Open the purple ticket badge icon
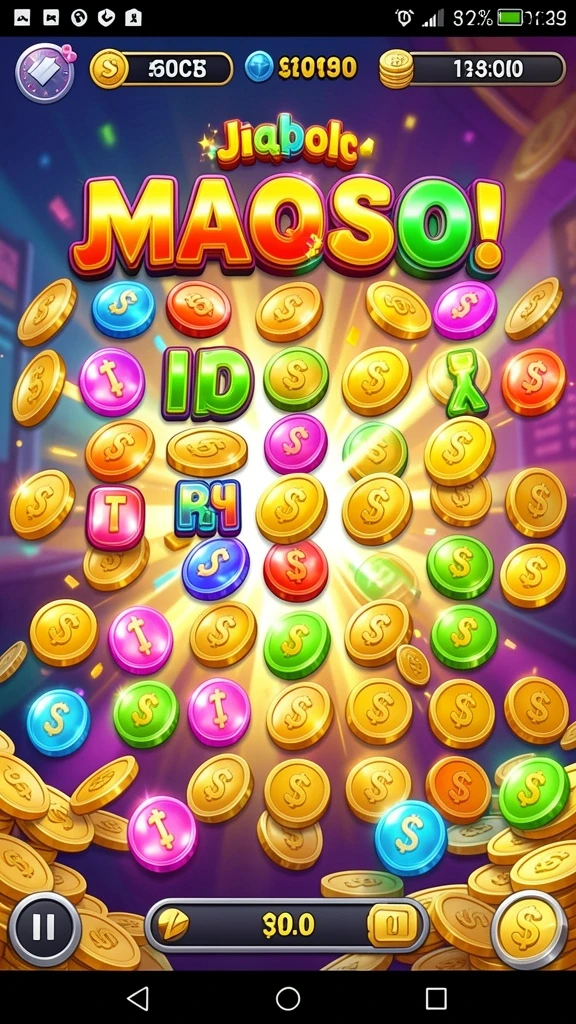The width and height of the screenshot is (576, 1024). [x=44, y=72]
